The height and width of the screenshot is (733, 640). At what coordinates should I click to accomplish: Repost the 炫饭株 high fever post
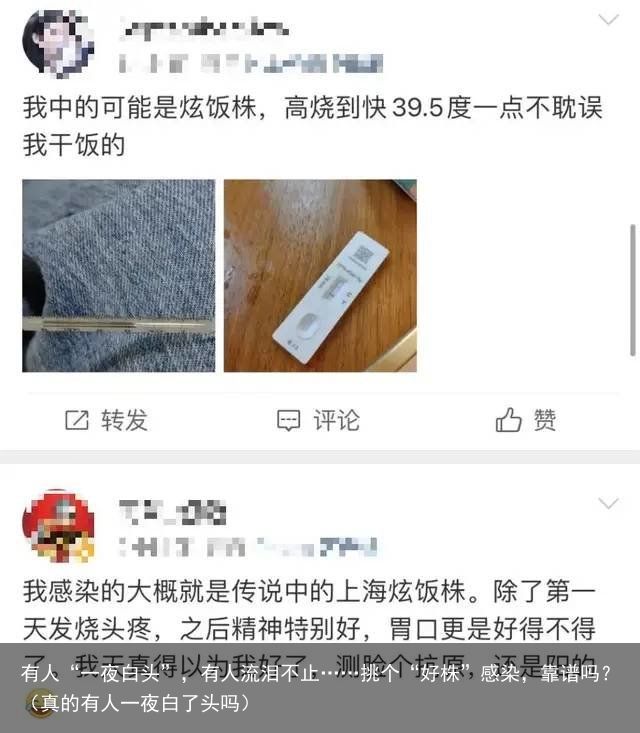(106, 421)
